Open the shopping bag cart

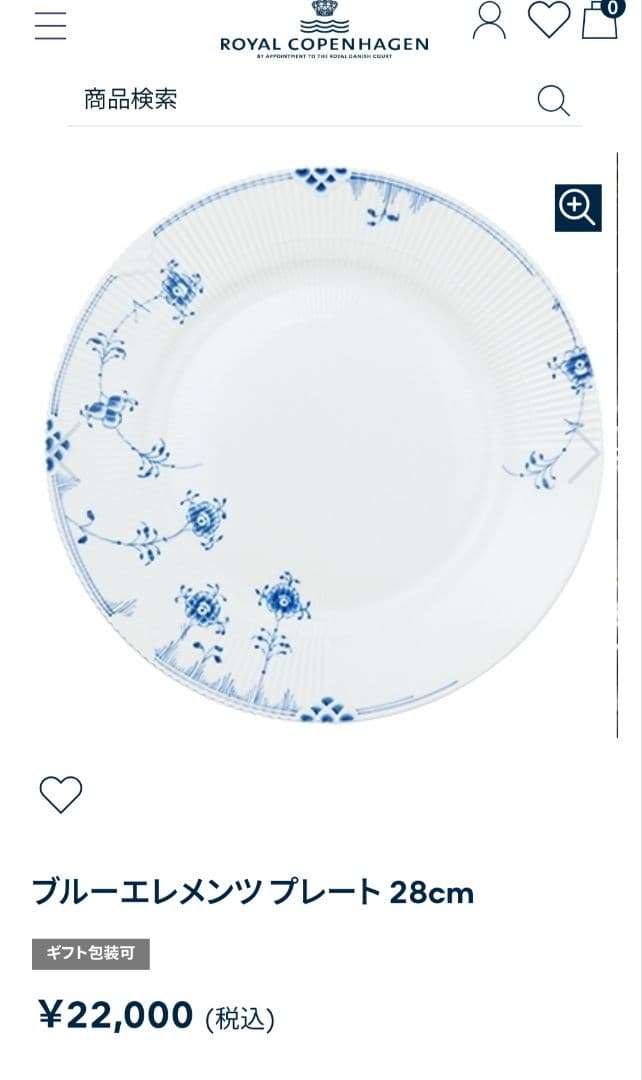(x=600, y=20)
